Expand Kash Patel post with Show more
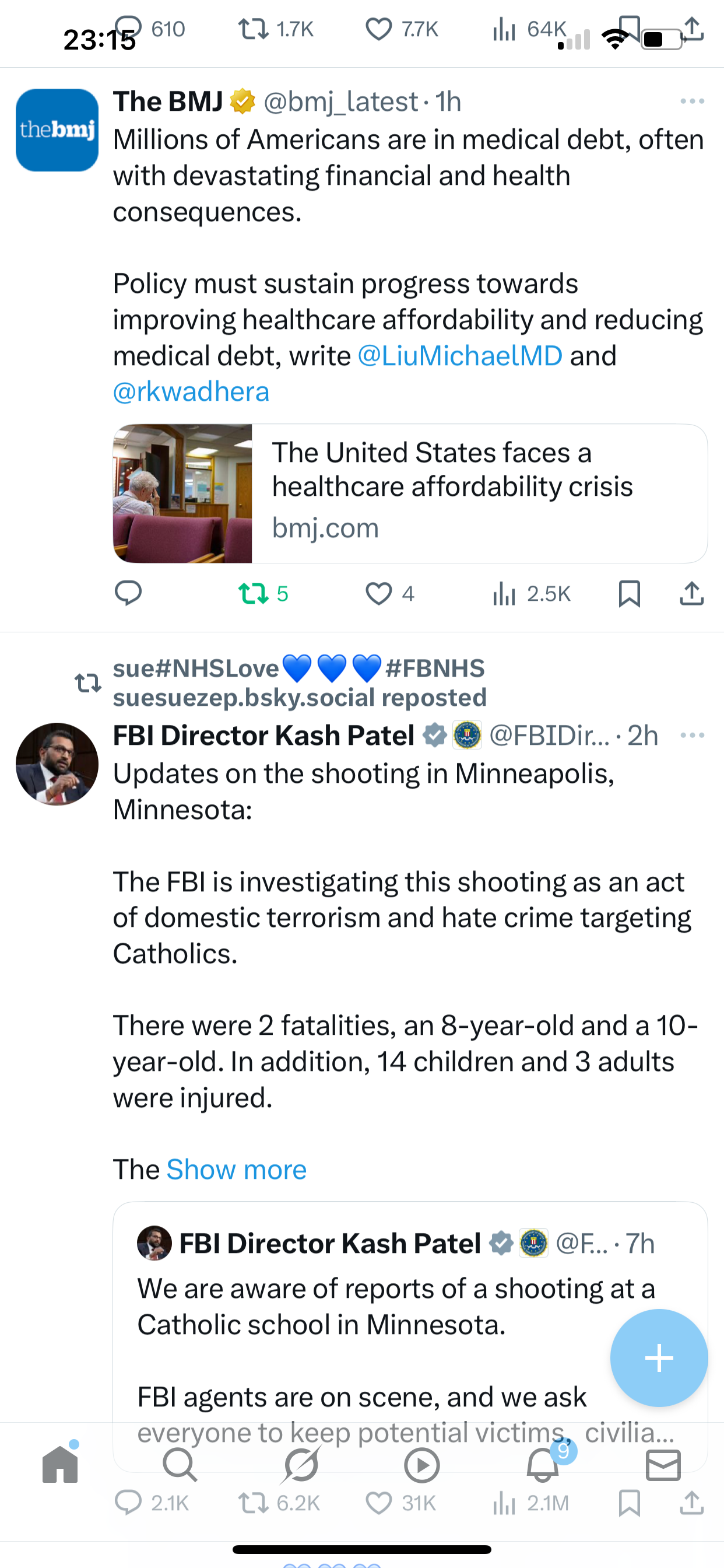This screenshot has height=1568, width=724. click(236, 1170)
